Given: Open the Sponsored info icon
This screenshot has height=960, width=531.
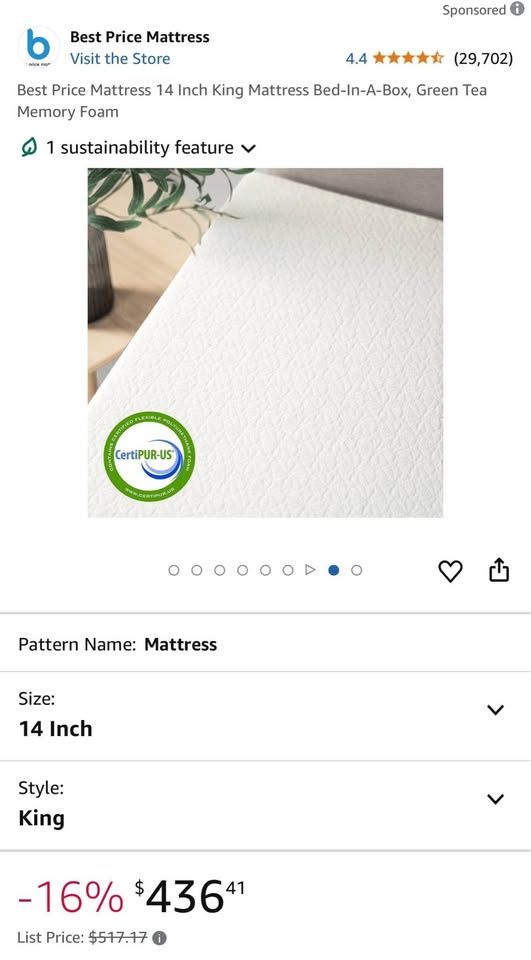Looking at the screenshot, I should [x=517, y=10].
